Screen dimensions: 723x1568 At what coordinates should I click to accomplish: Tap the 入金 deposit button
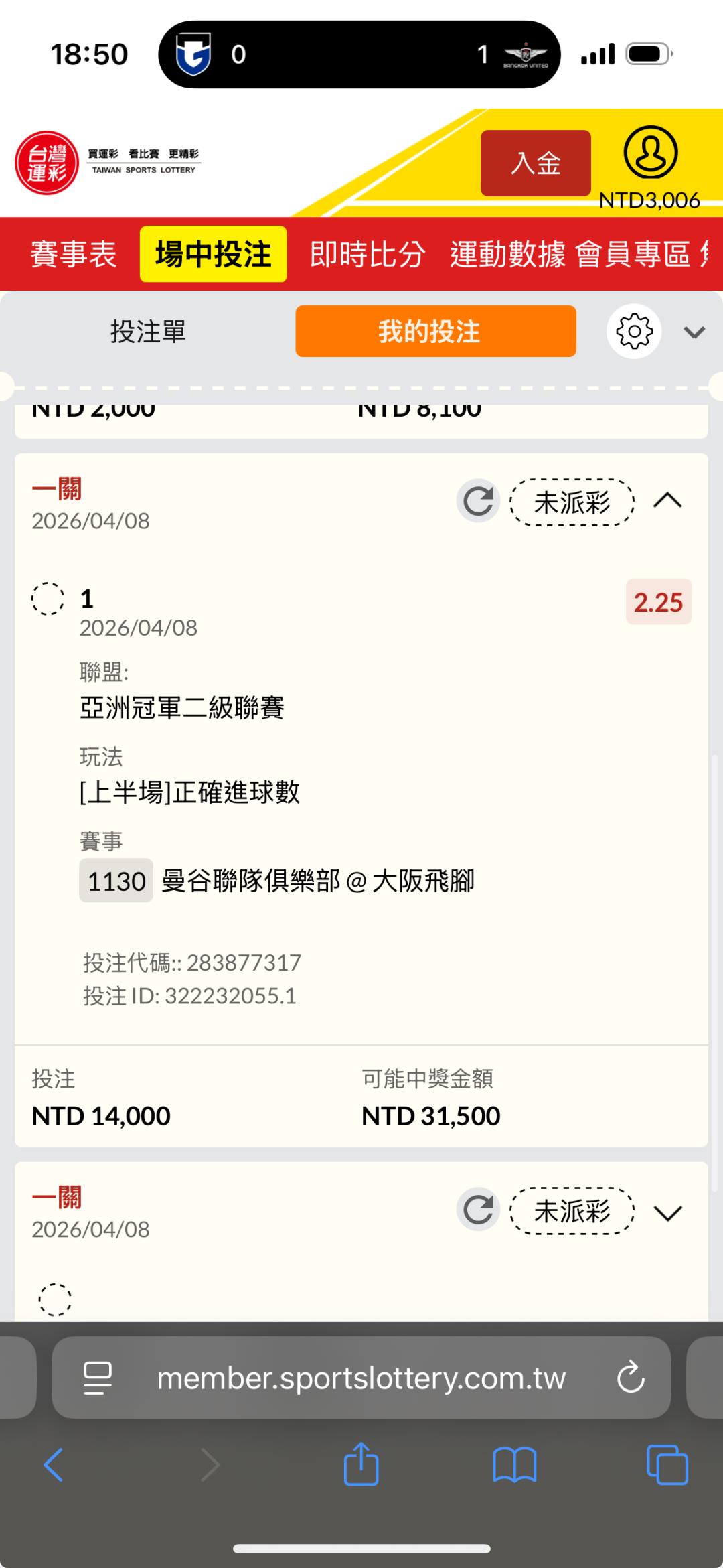[x=536, y=163]
